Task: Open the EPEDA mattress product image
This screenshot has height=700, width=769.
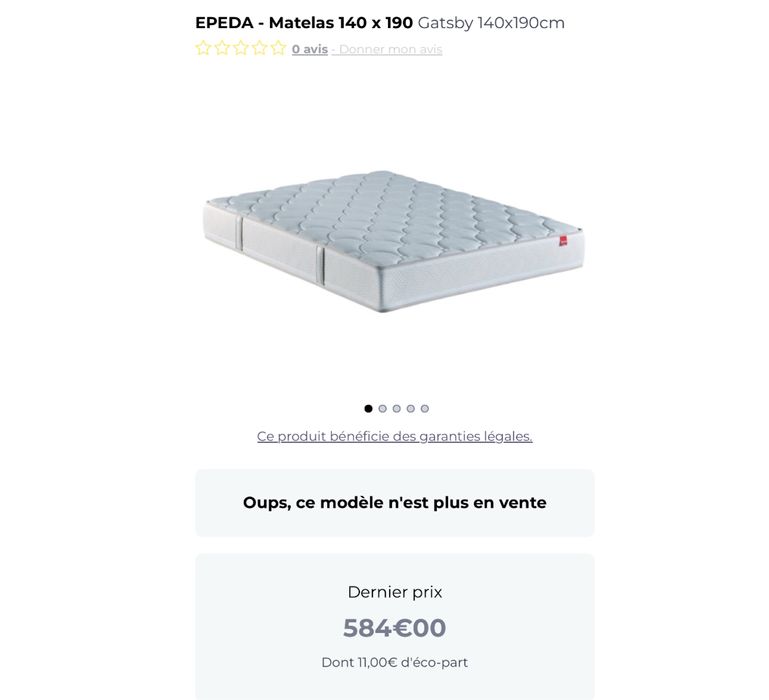Action: coord(393,240)
